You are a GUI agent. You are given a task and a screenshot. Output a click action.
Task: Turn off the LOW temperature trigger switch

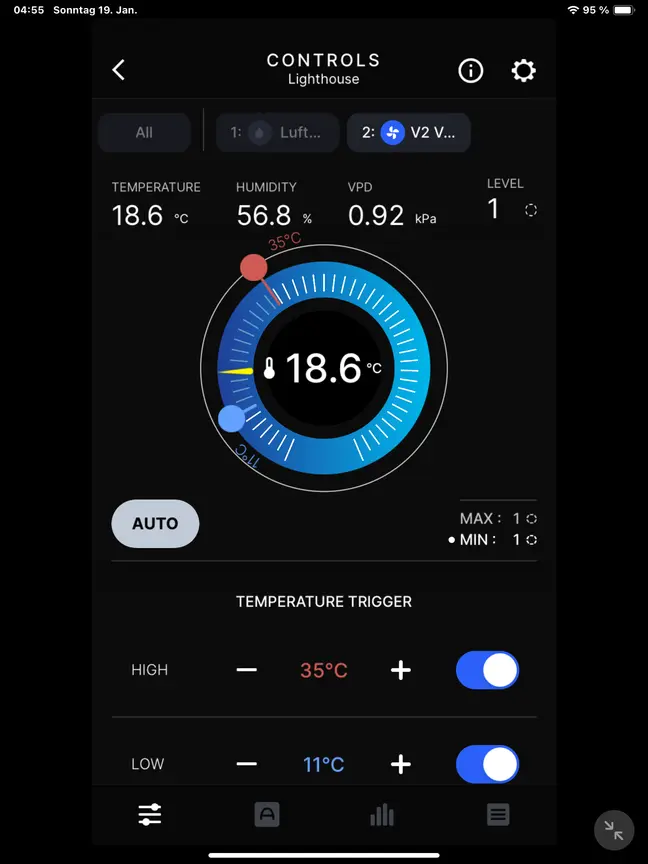pyautogui.click(x=487, y=764)
